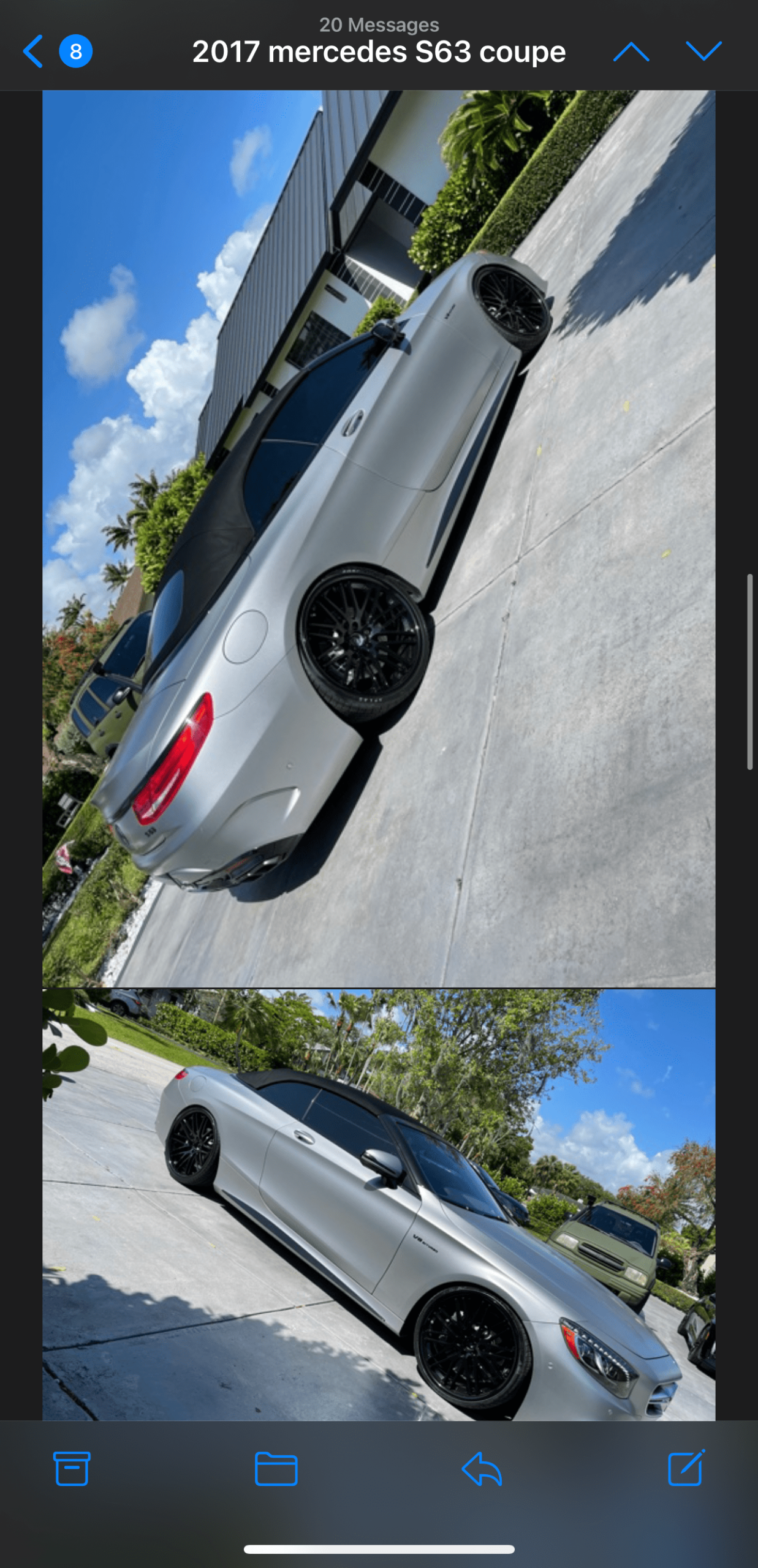The height and width of the screenshot is (1568, 758).
Task: Jump to the next message
Action: pos(703,51)
